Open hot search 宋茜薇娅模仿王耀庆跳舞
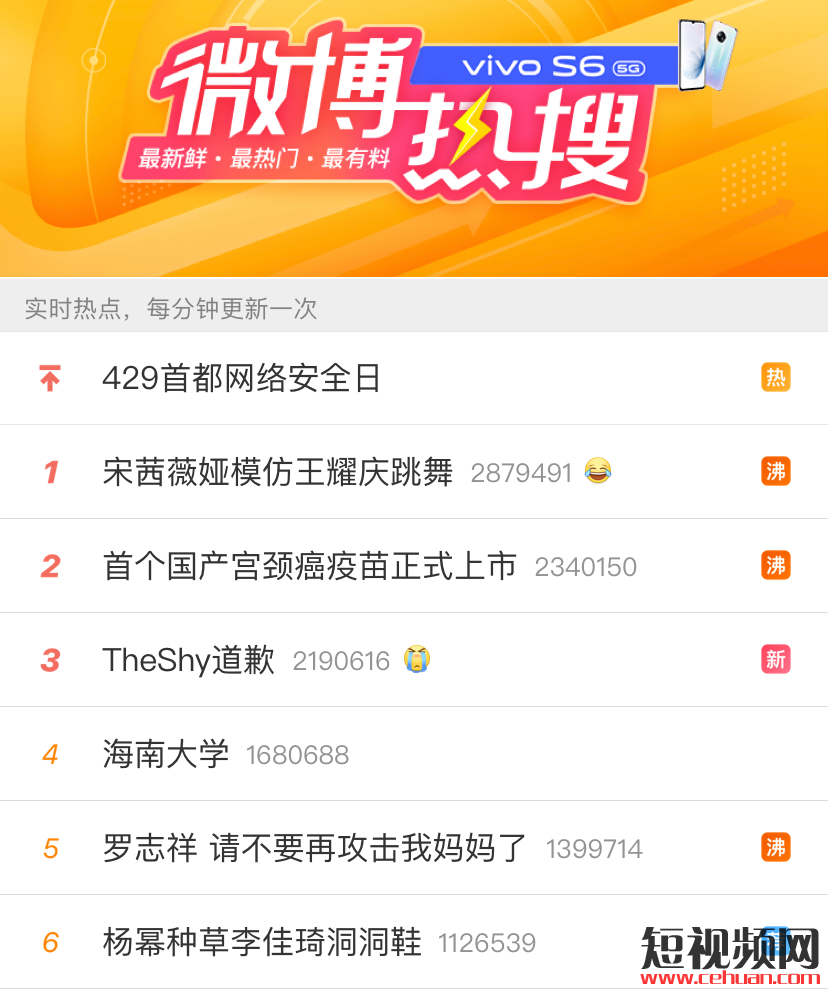Screen dimensions: 828x998 point(278,472)
